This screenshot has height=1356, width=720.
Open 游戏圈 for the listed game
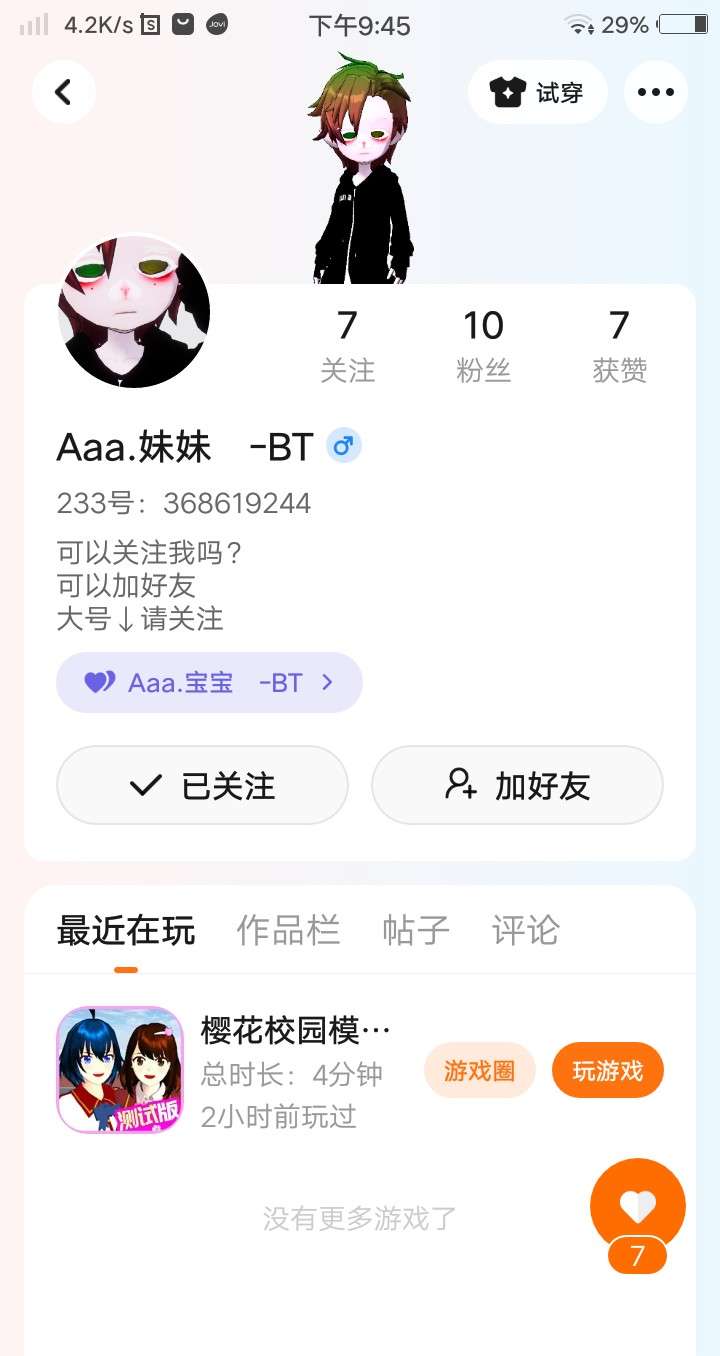(x=479, y=1071)
